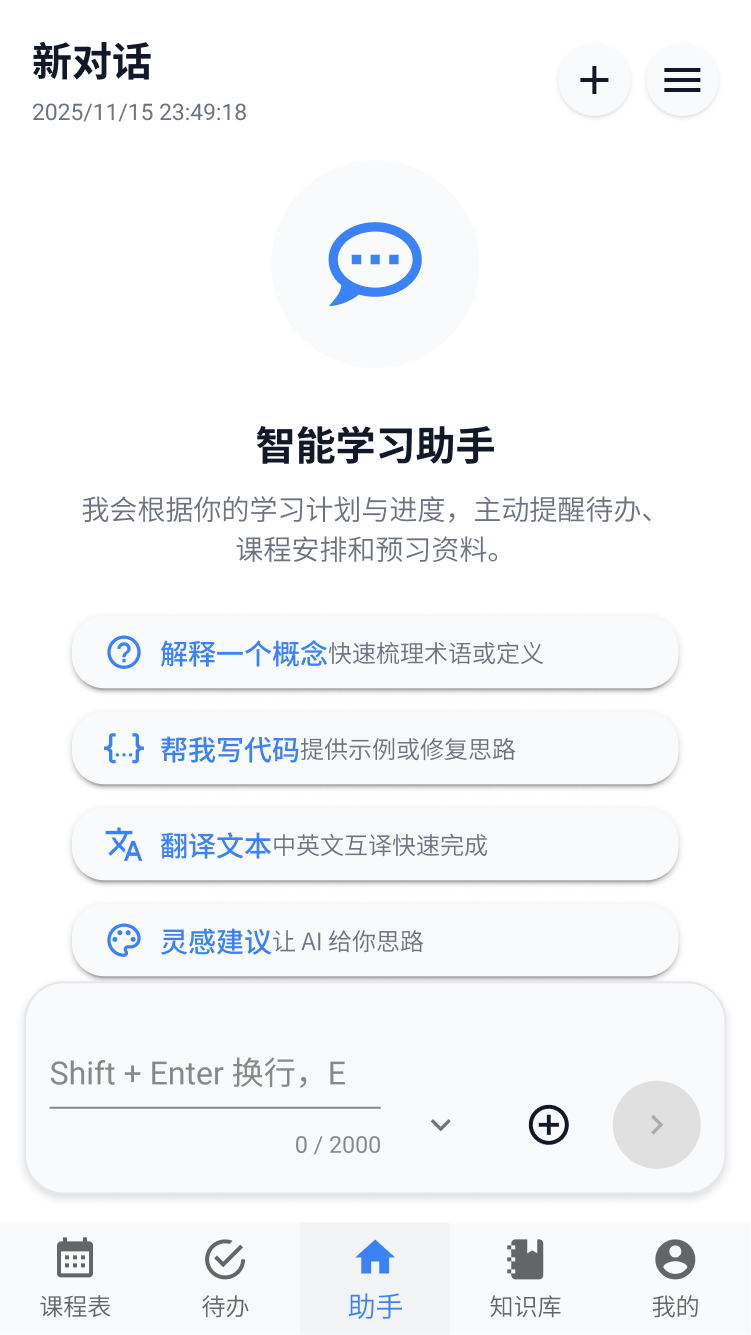Click the chat bubble assistant logo
The width and height of the screenshot is (751, 1335).
[375, 263]
